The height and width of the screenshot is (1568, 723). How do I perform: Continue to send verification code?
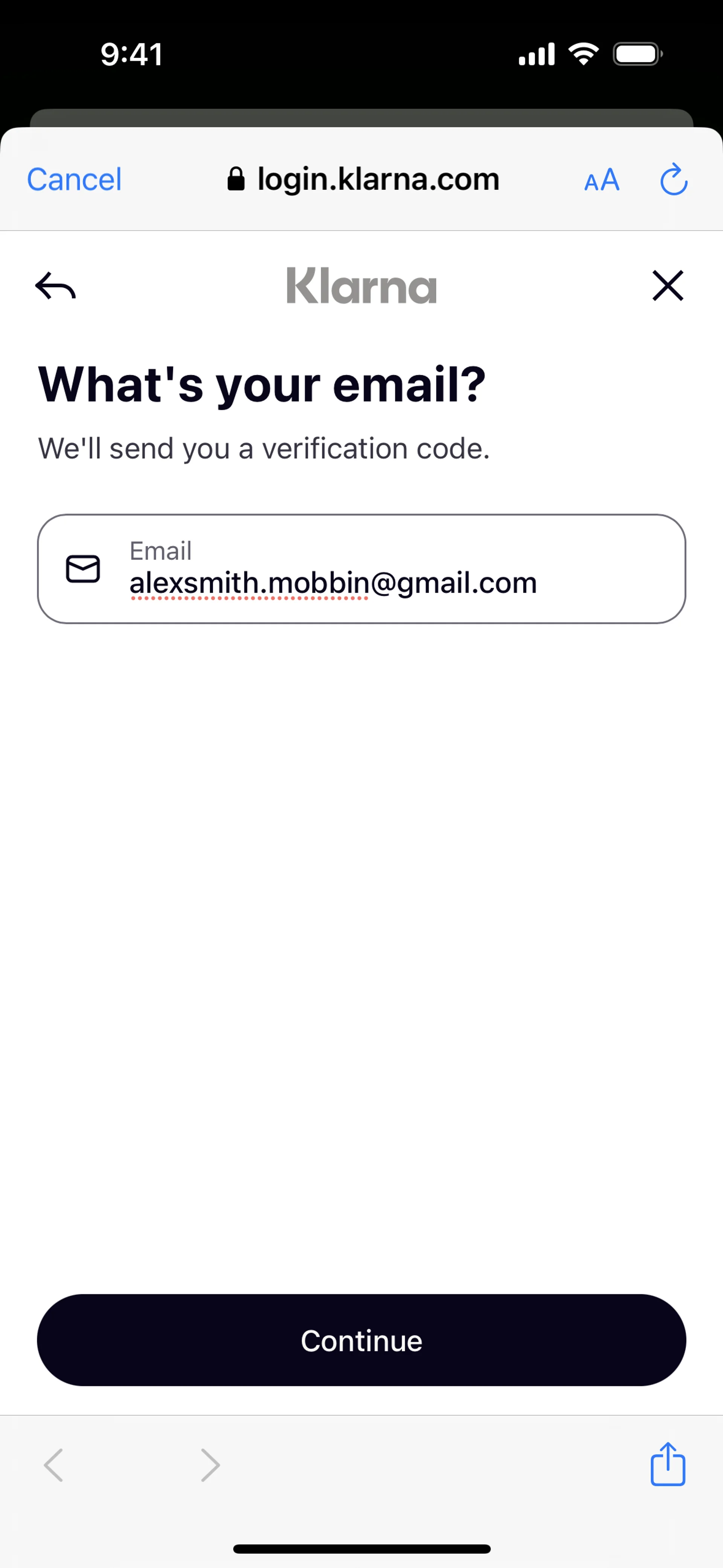[361, 1340]
